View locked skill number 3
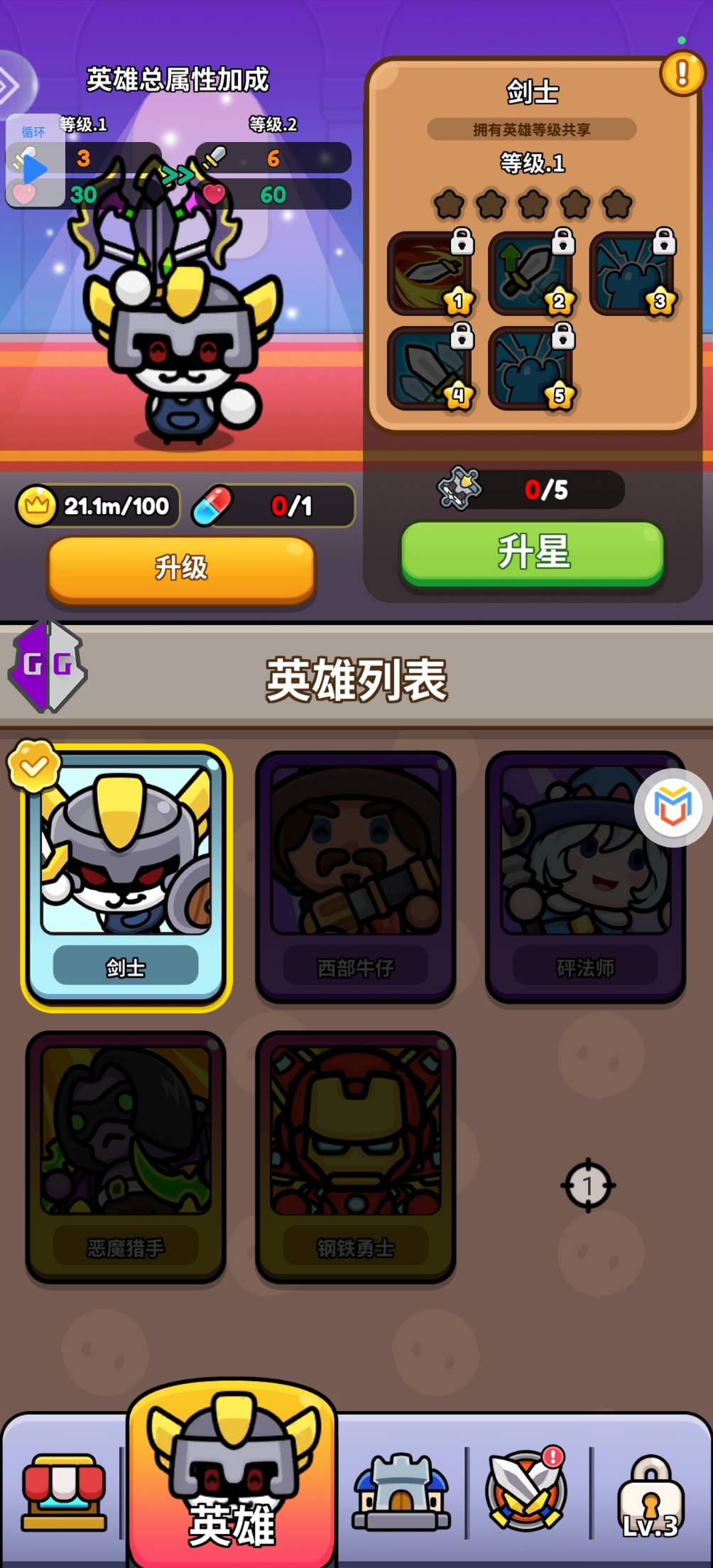This screenshot has width=713, height=1568. click(633, 273)
